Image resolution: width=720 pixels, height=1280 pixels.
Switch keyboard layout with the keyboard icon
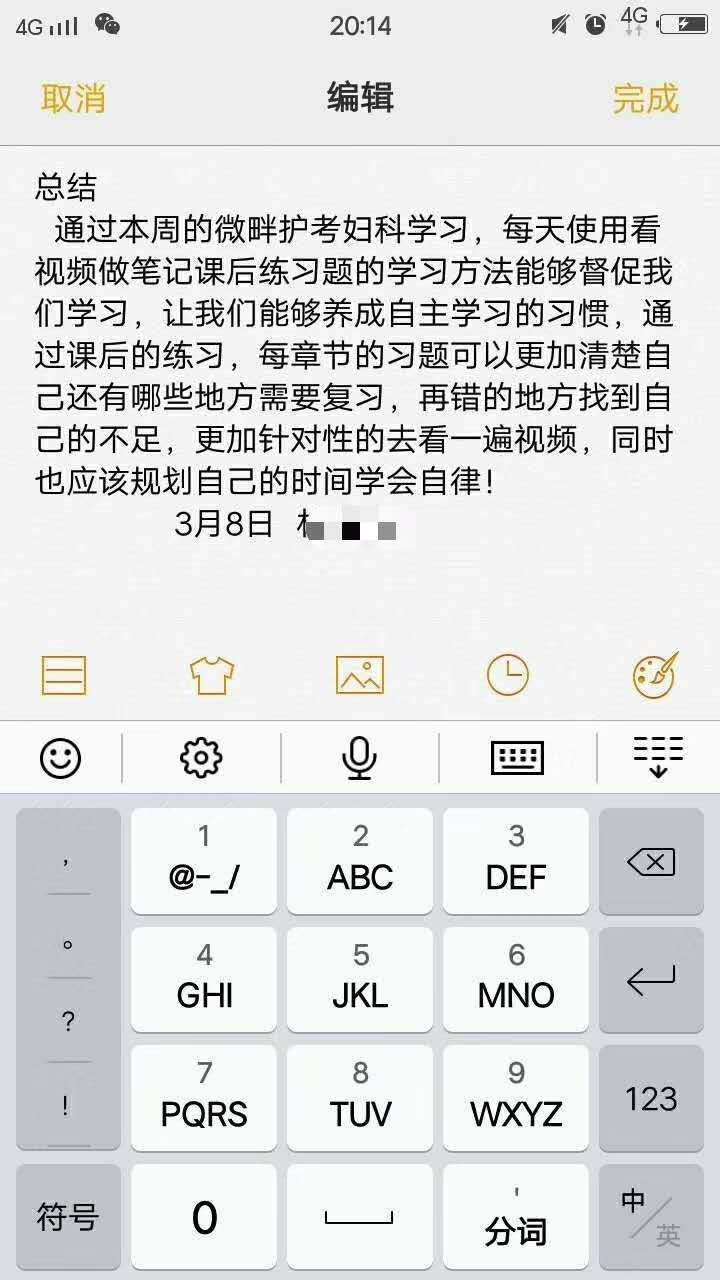click(517, 758)
